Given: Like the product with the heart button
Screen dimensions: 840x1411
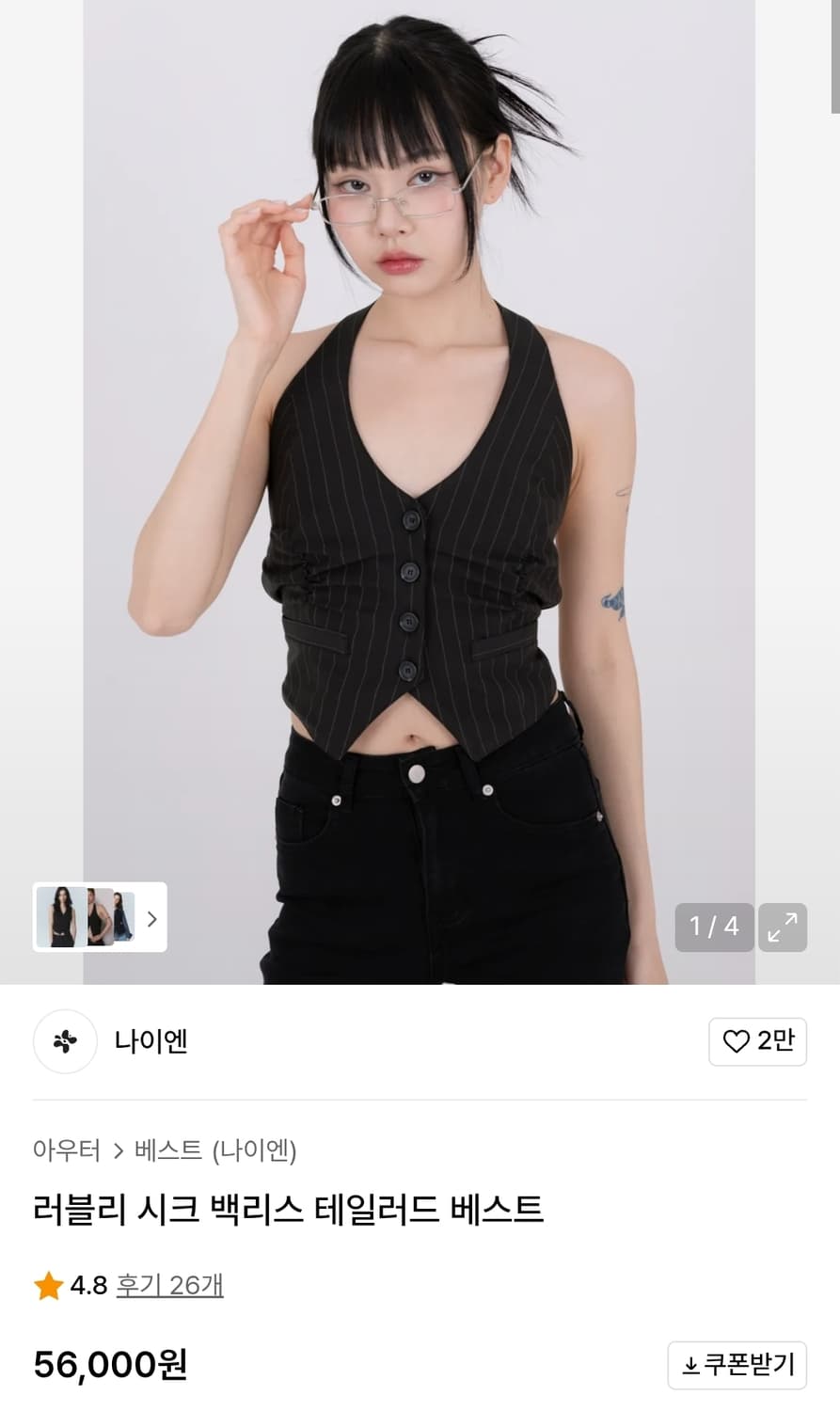Looking at the screenshot, I should pyautogui.click(x=757, y=1040).
